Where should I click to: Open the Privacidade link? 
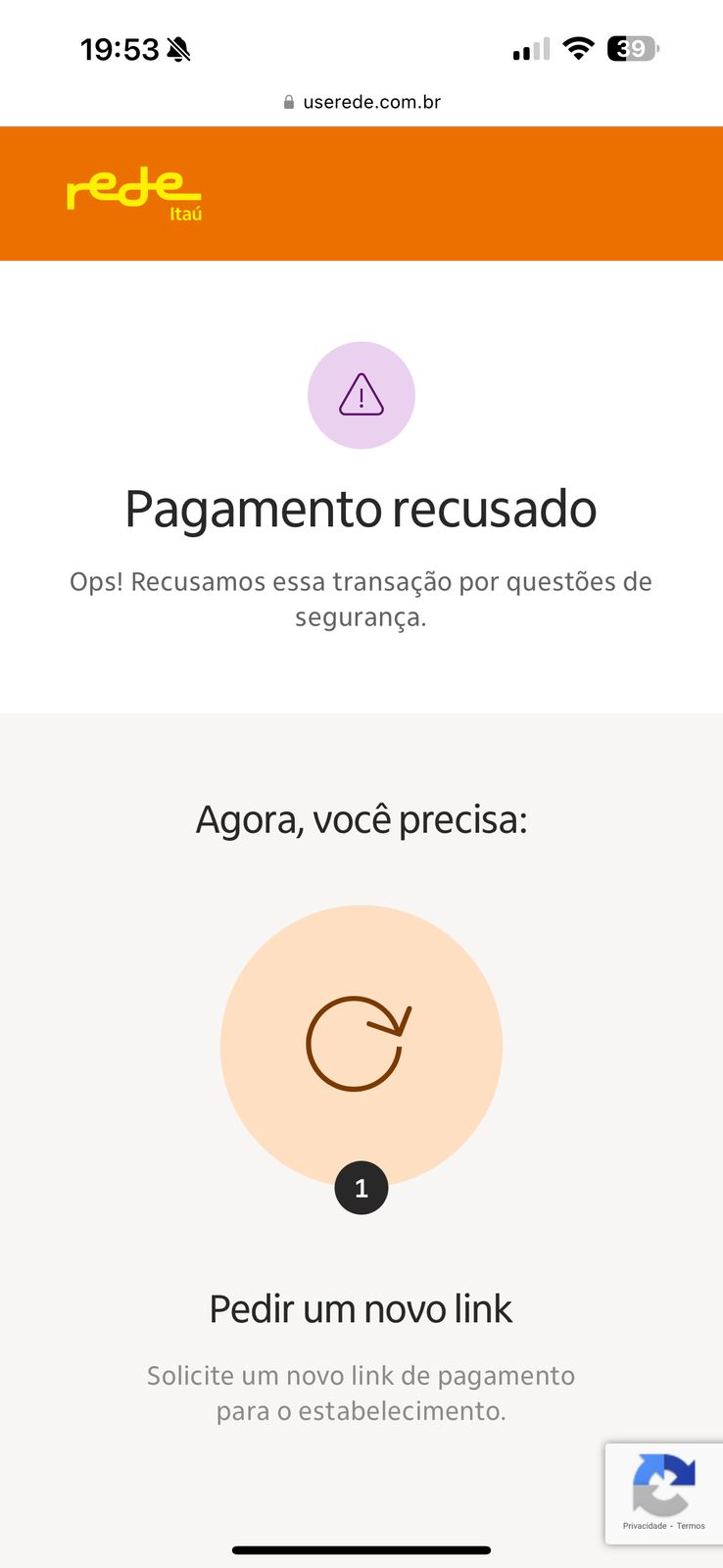[x=647, y=1526]
